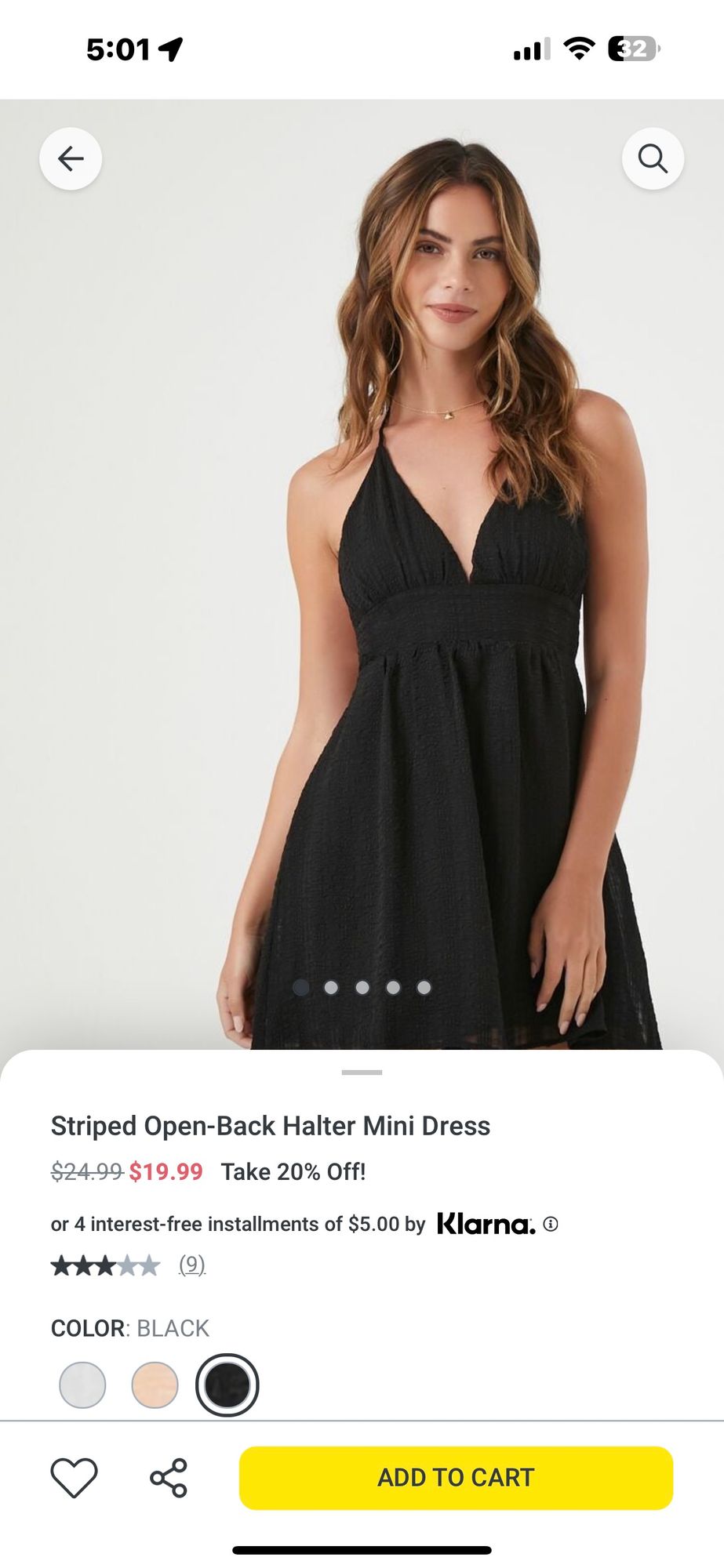
Task: Choose the black color swatch
Action: [227, 1385]
